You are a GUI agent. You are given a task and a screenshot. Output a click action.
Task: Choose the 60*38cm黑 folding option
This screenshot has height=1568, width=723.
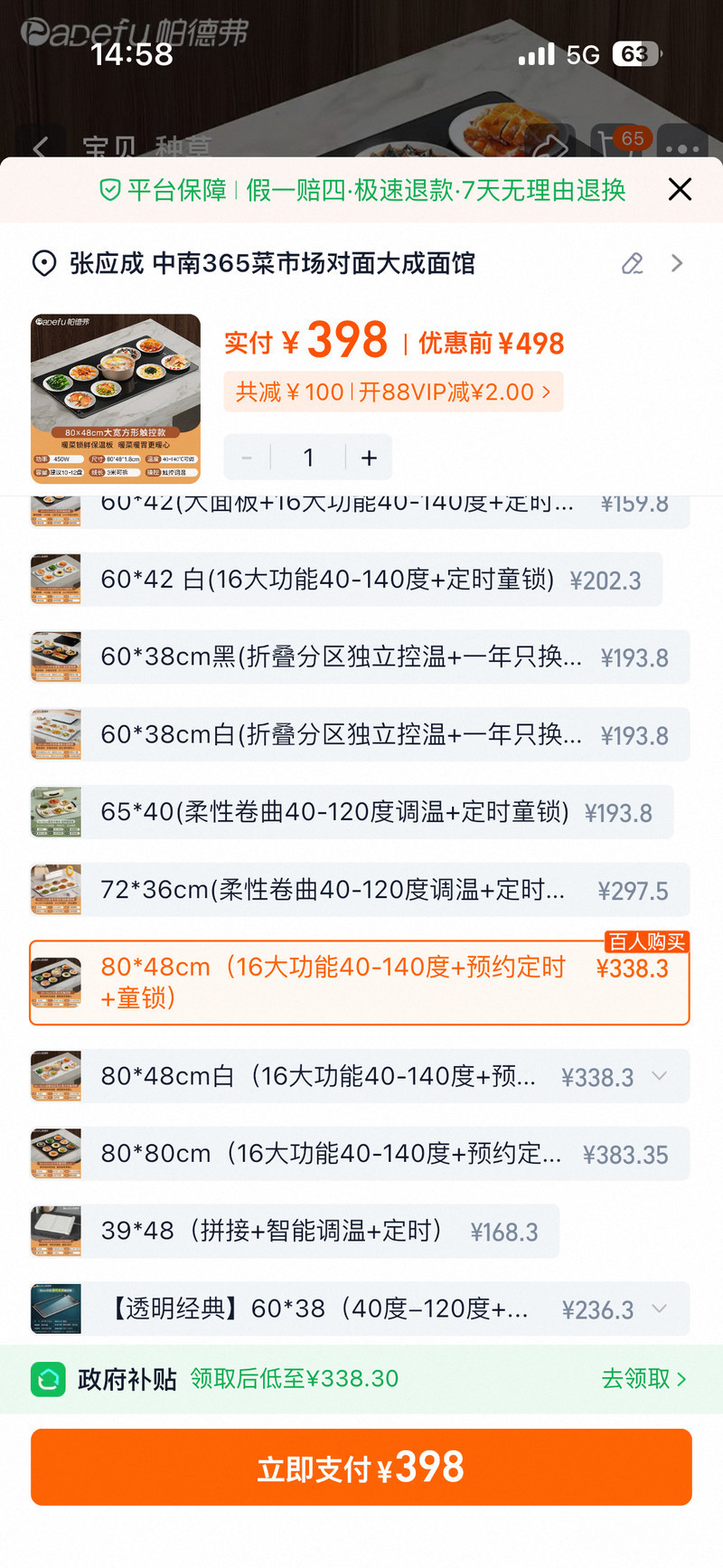pyautogui.click(x=359, y=657)
